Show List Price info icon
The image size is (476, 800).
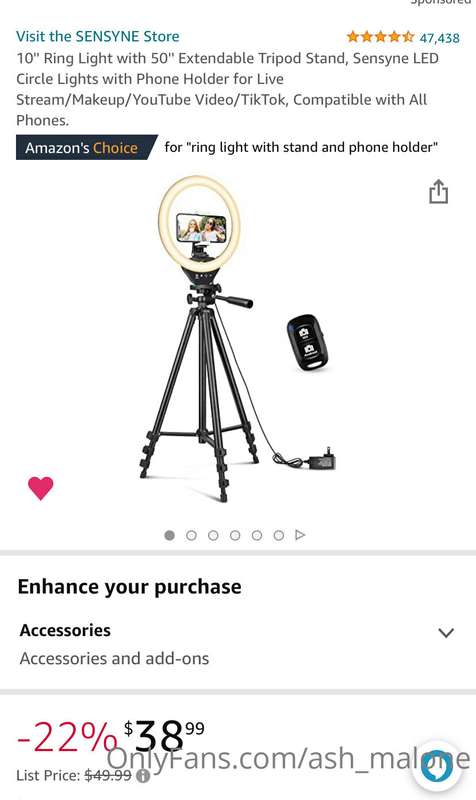(144, 777)
